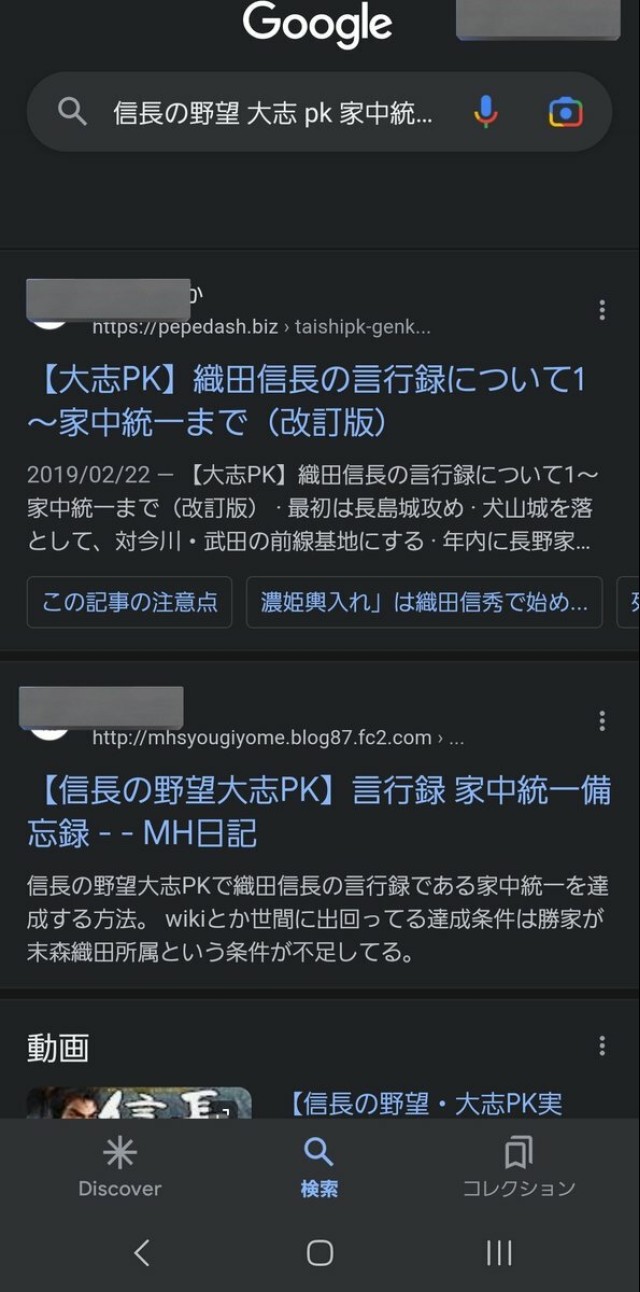Switch to the 検索 tab
This screenshot has height=1292, width=640.
point(319,1167)
